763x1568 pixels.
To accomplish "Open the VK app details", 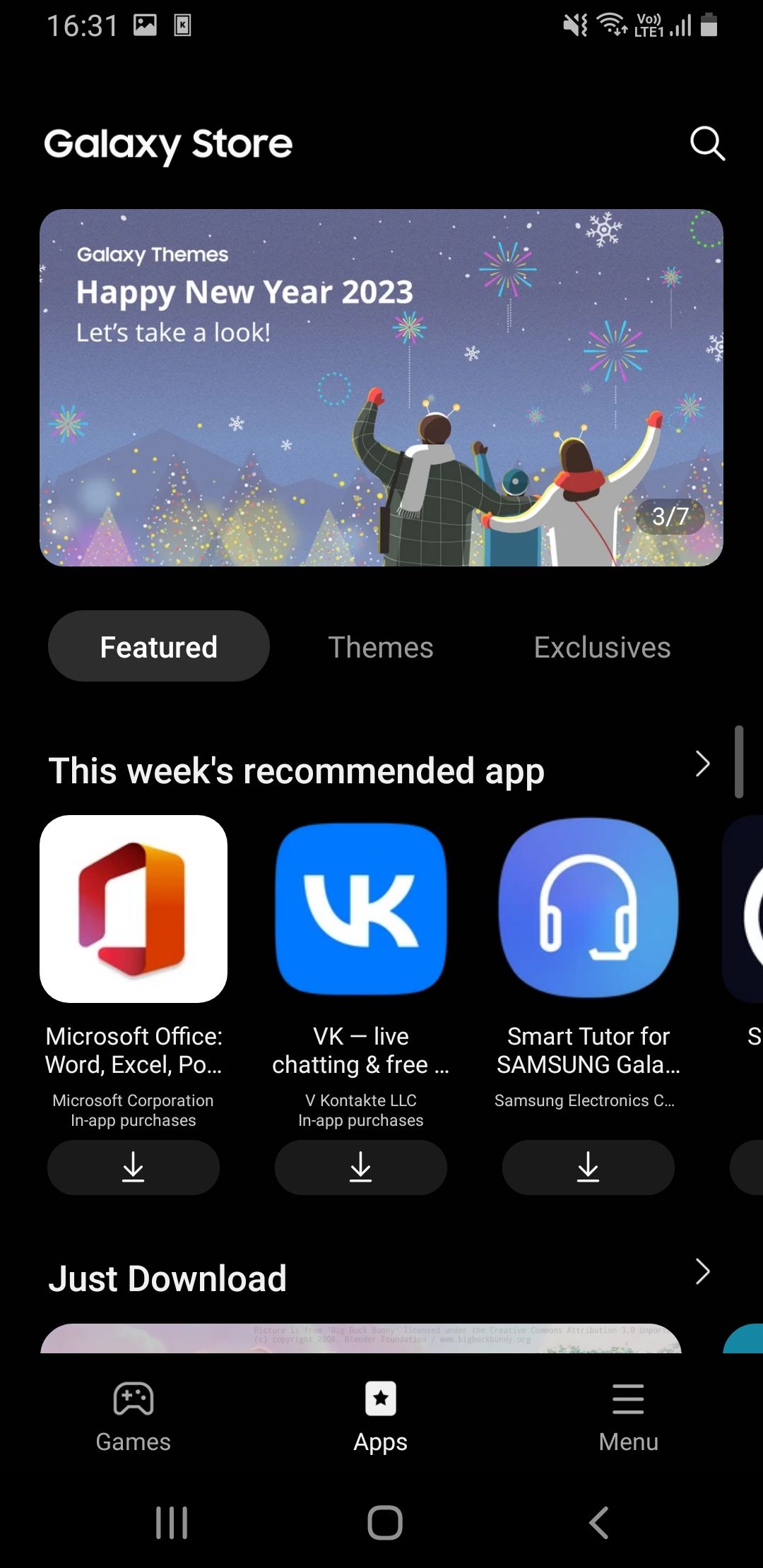I will click(361, 909).
